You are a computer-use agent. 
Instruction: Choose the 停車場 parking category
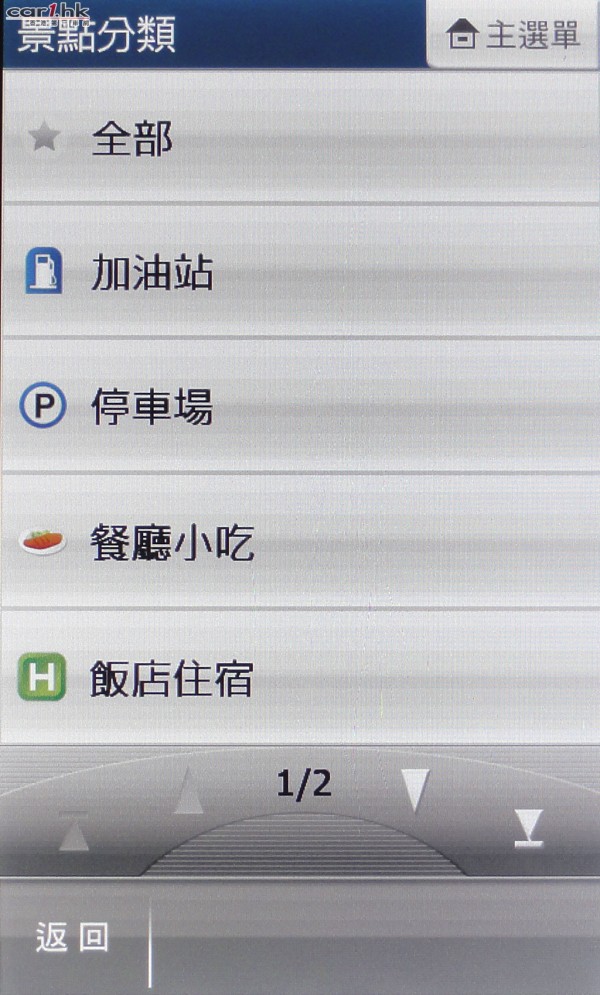pyautogui.click(x=300, y=407)
